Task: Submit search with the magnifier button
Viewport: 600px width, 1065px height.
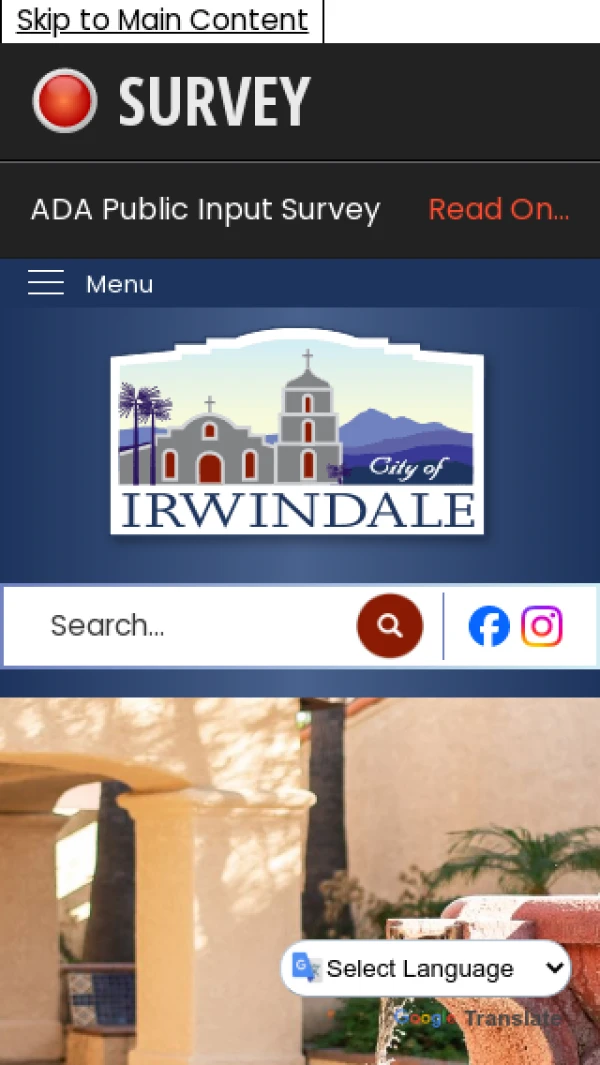Action: (390, 626)
